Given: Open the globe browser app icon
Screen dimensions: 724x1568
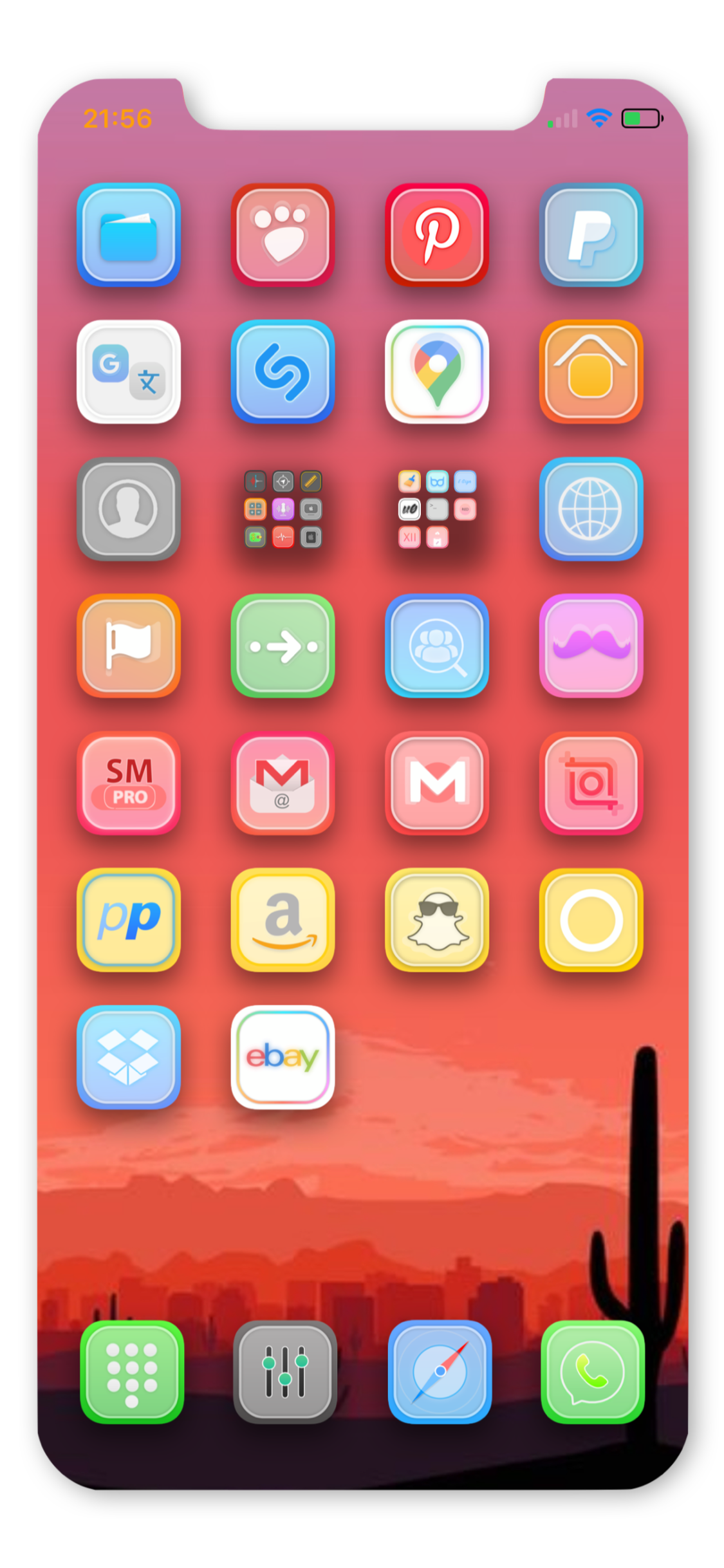Looking at the screenshot, I should [x=590, y=509].
